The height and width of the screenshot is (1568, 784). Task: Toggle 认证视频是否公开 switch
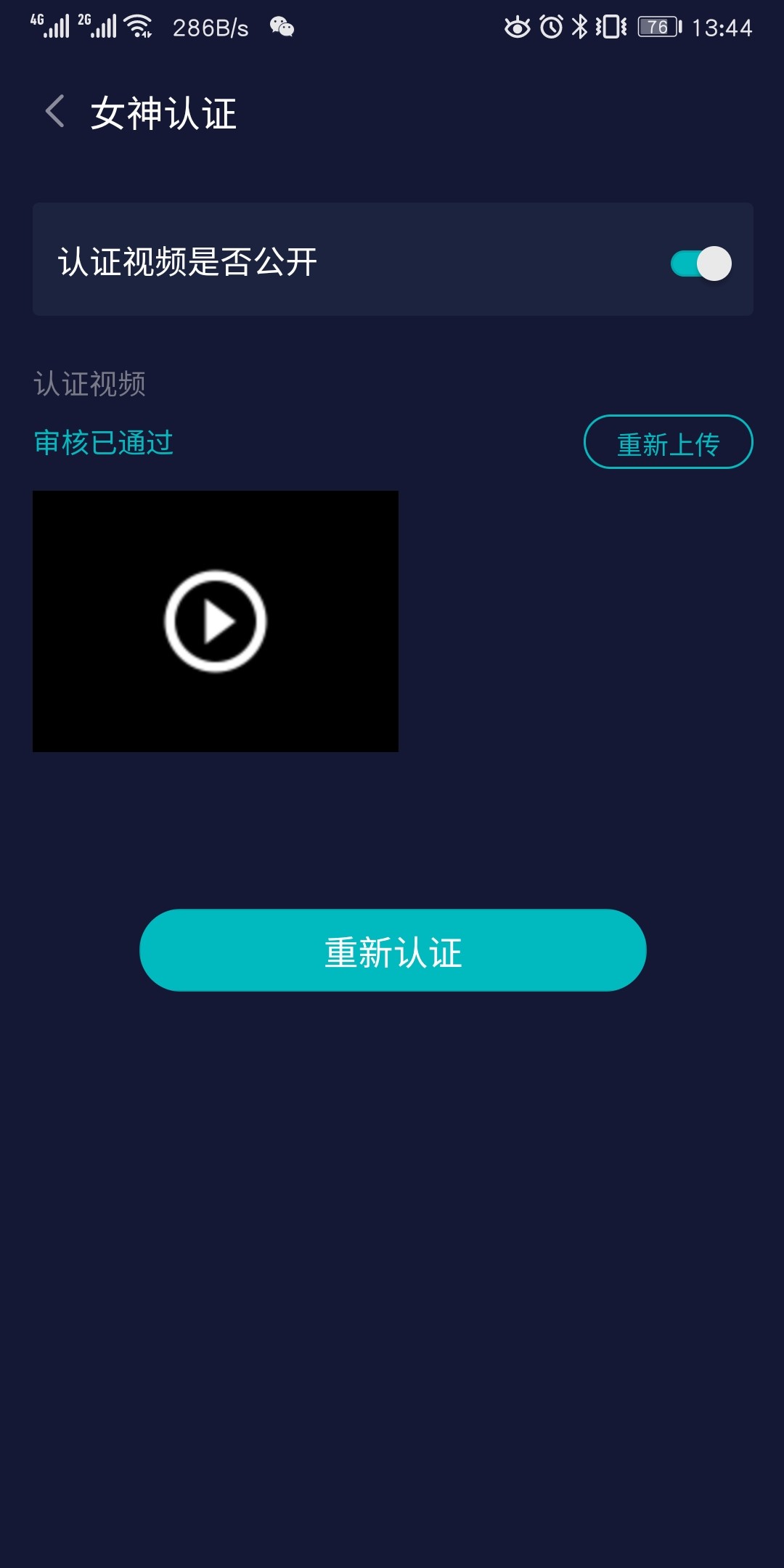pos(701,263)
